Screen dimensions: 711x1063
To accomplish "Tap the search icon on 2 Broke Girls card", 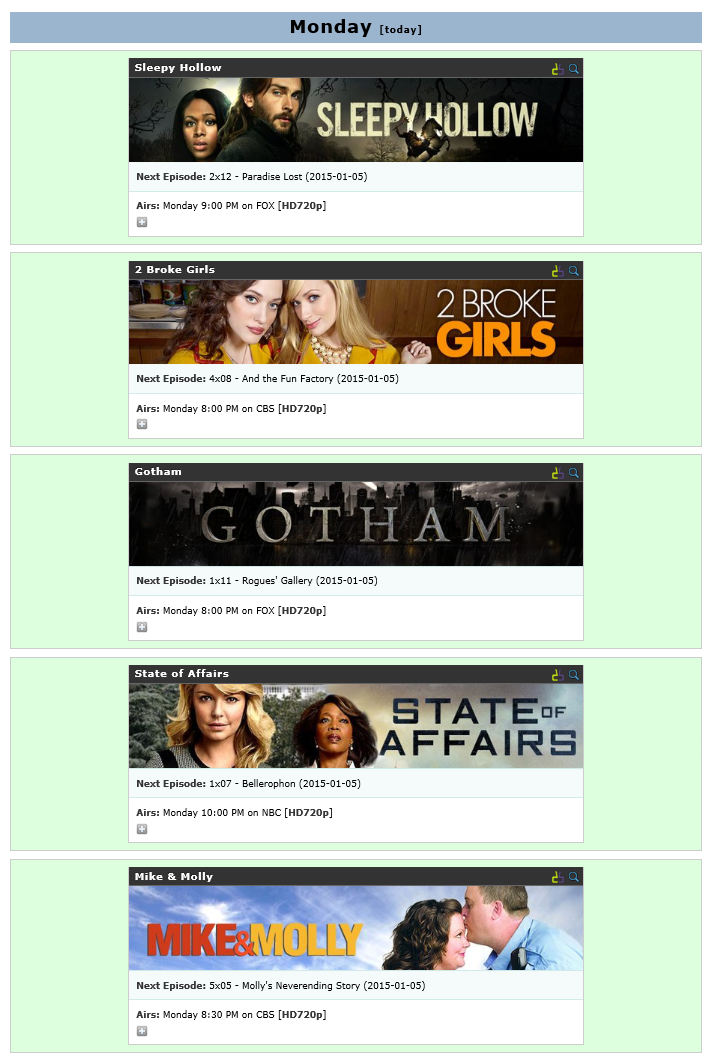I will pos(574,271).
